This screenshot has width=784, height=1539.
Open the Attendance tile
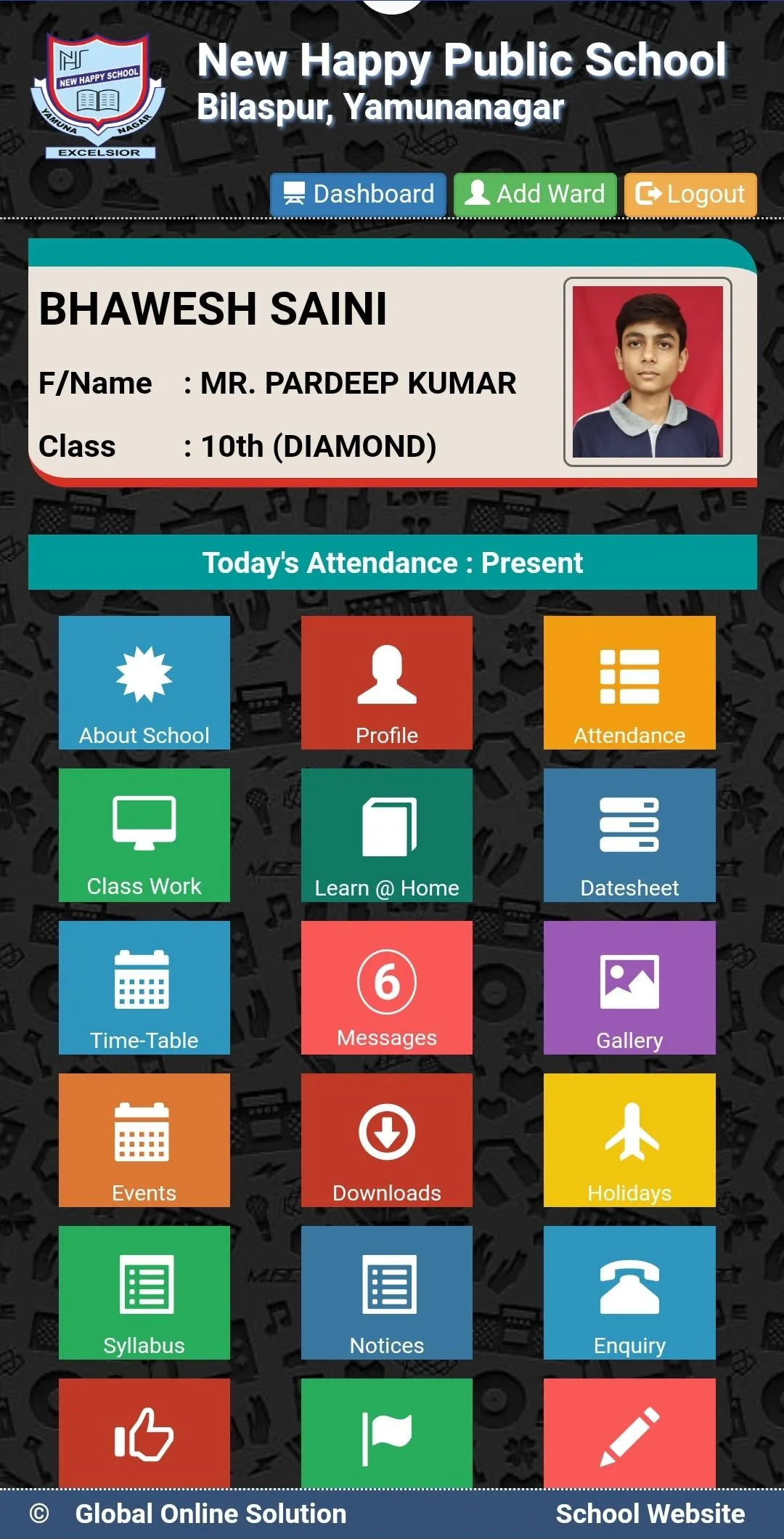pyautogui.click(x=629, y=683)
